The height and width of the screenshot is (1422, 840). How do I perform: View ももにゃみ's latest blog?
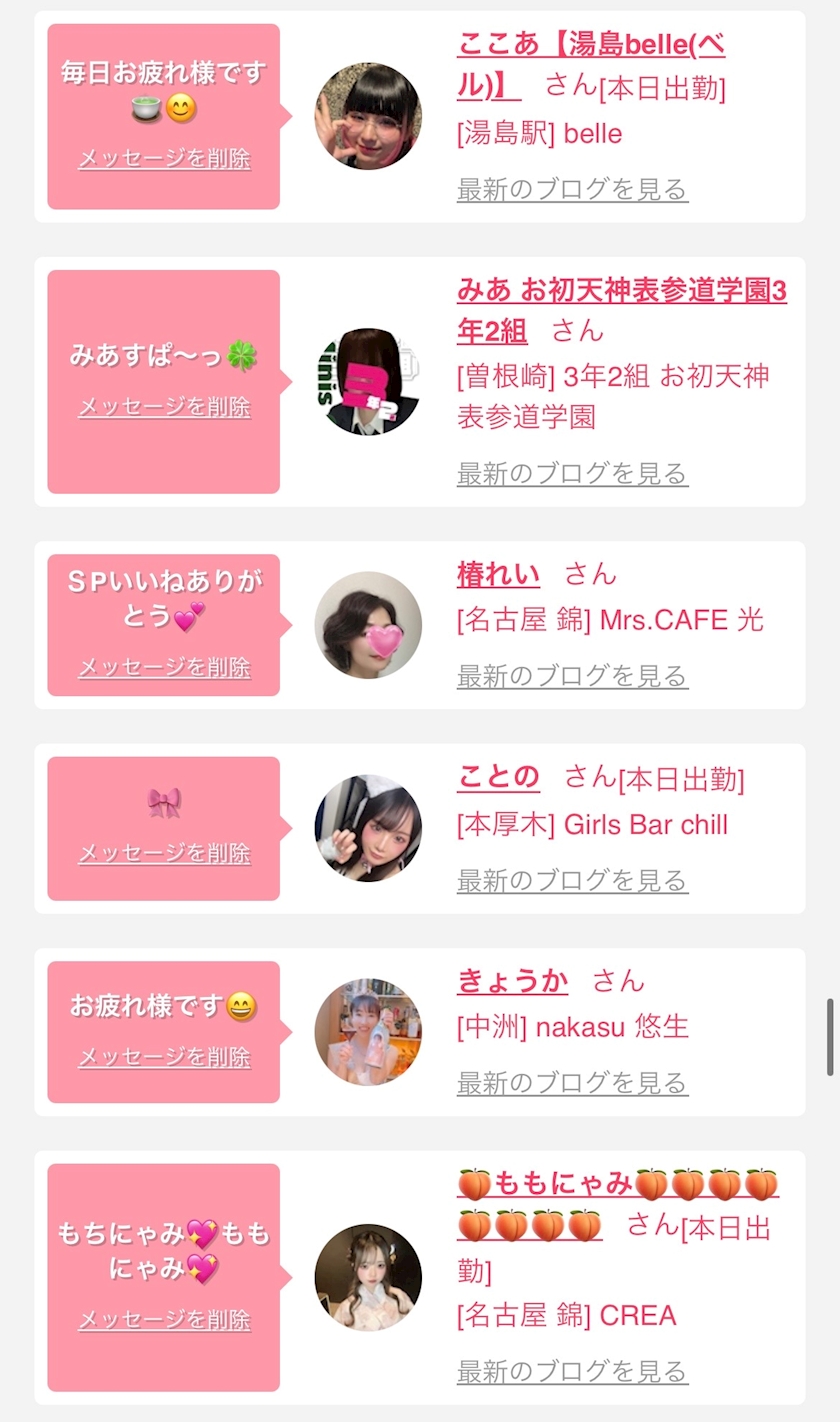pyautogui.click(x=572, y=1371)
